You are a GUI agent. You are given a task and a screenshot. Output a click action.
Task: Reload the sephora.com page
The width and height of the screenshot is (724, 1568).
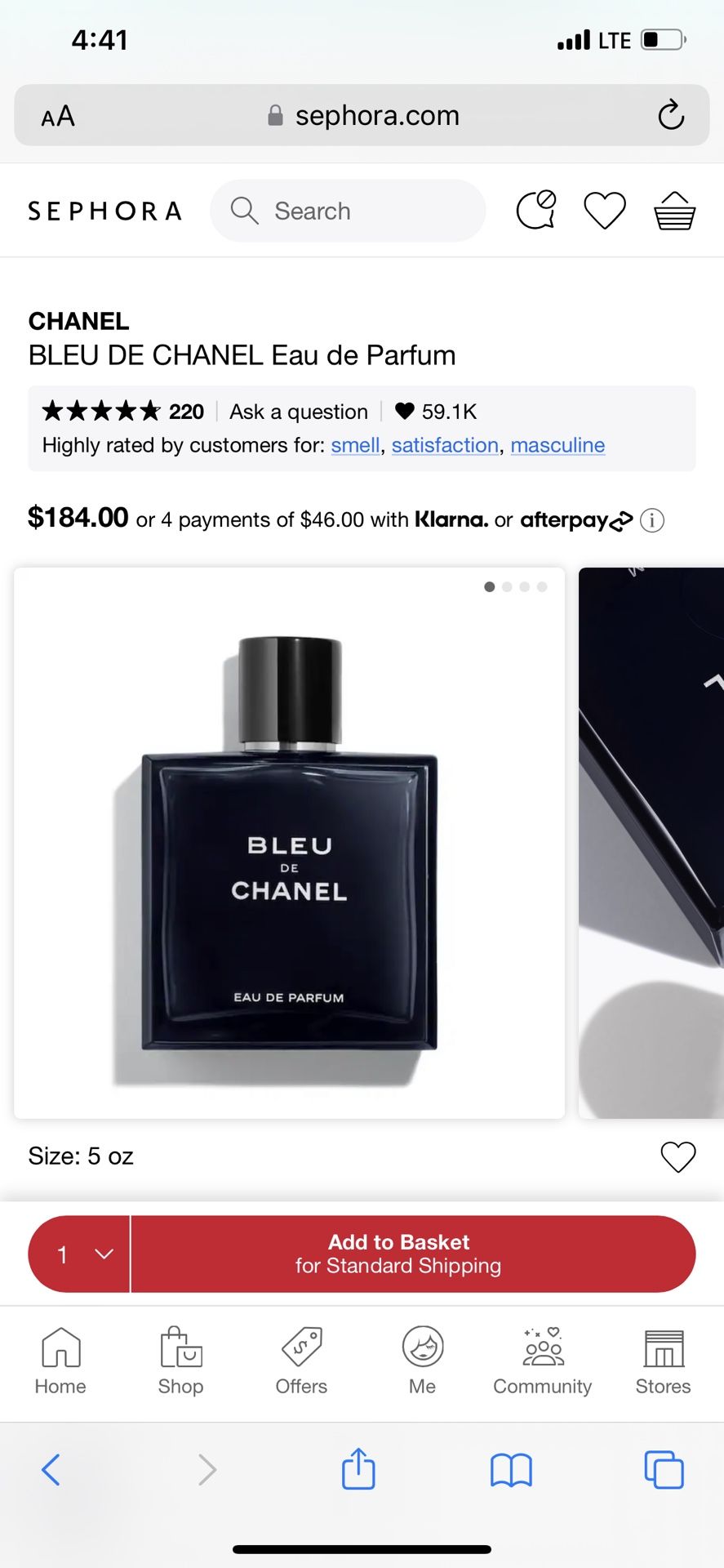click(x=671, y=115)
